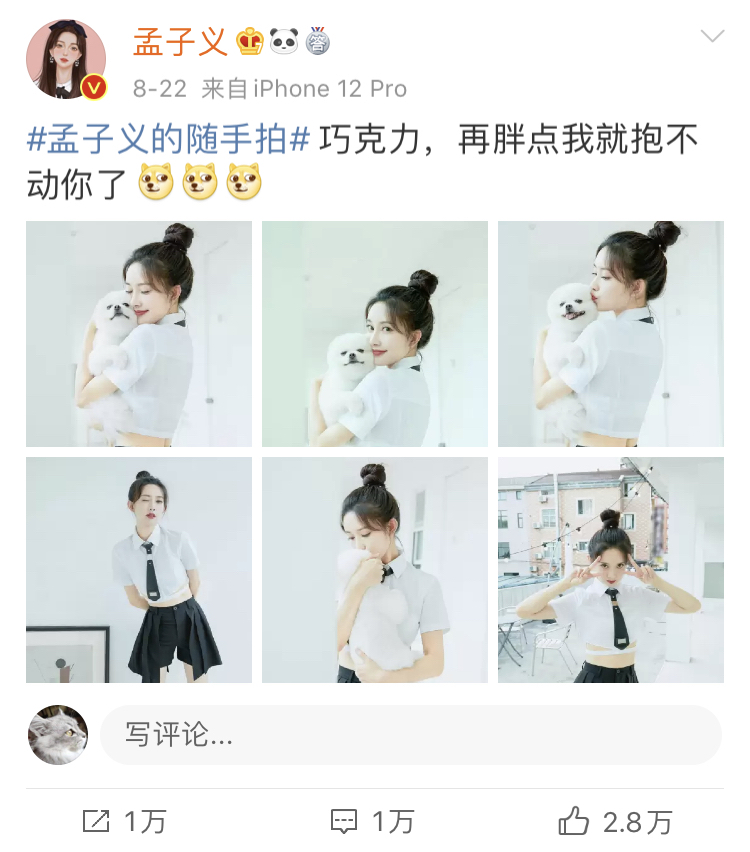Viewport: 750px width, 852px height.
Task: View the first photo hugging white dog
Action: click(x=139, y=334)
